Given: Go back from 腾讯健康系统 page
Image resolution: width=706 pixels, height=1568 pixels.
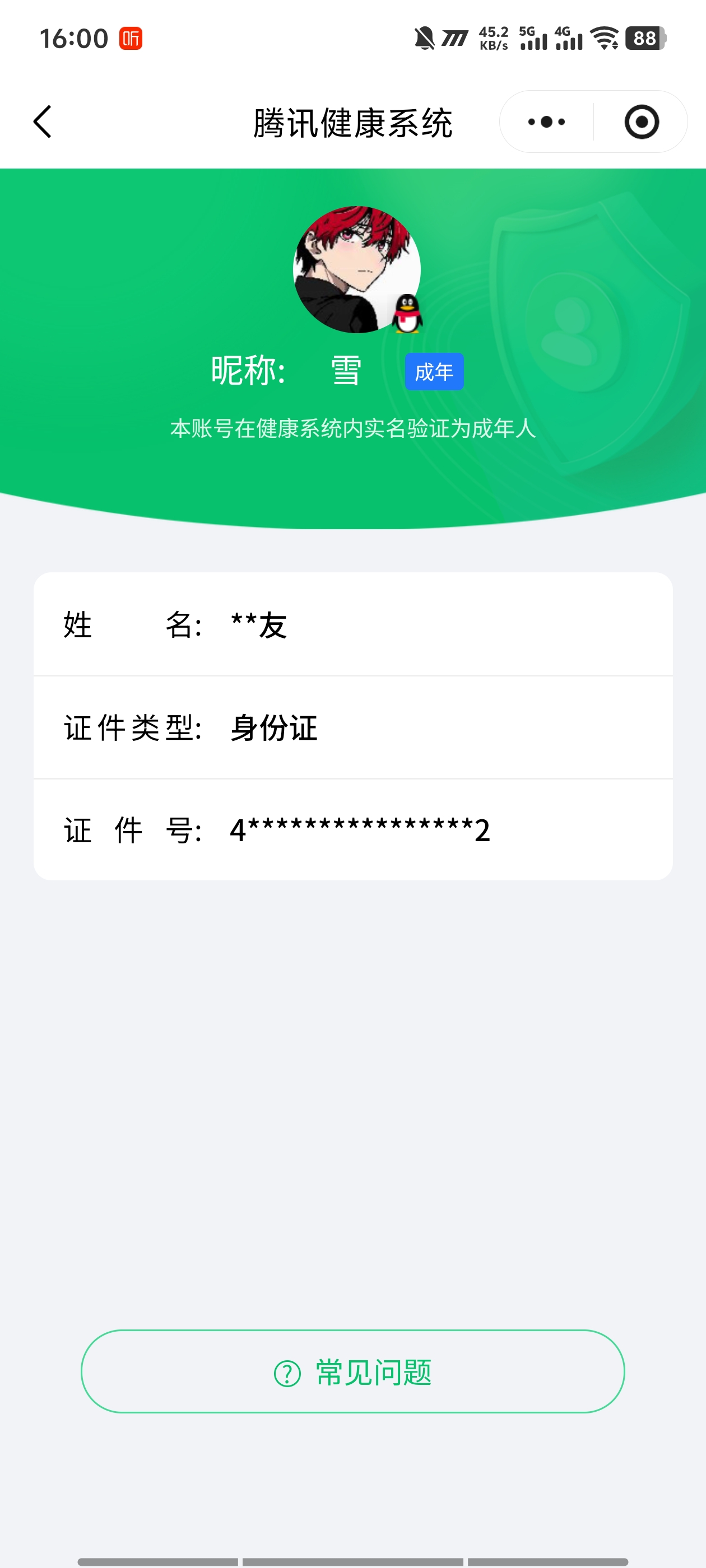Looking at the screenshot, I should click(x=43, y=122).
